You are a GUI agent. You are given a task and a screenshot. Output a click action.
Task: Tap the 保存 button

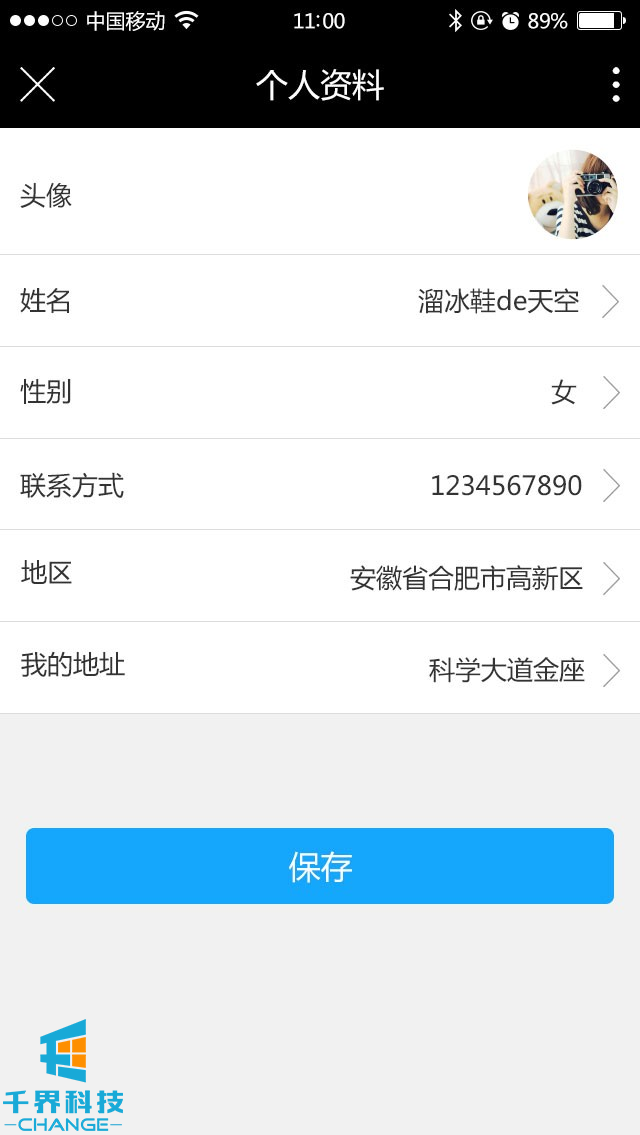(x=320, y=866)
